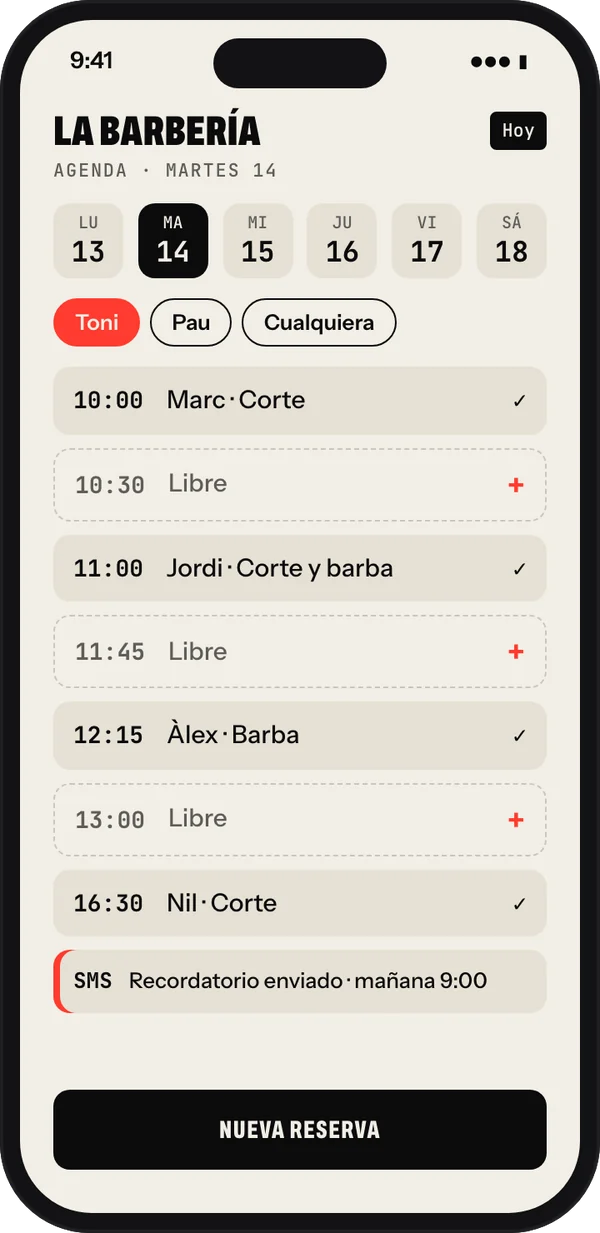Open Nil's 16:30 Corte appointment
The height and width of the screenshot is (1233, 600).
point(300,903)
